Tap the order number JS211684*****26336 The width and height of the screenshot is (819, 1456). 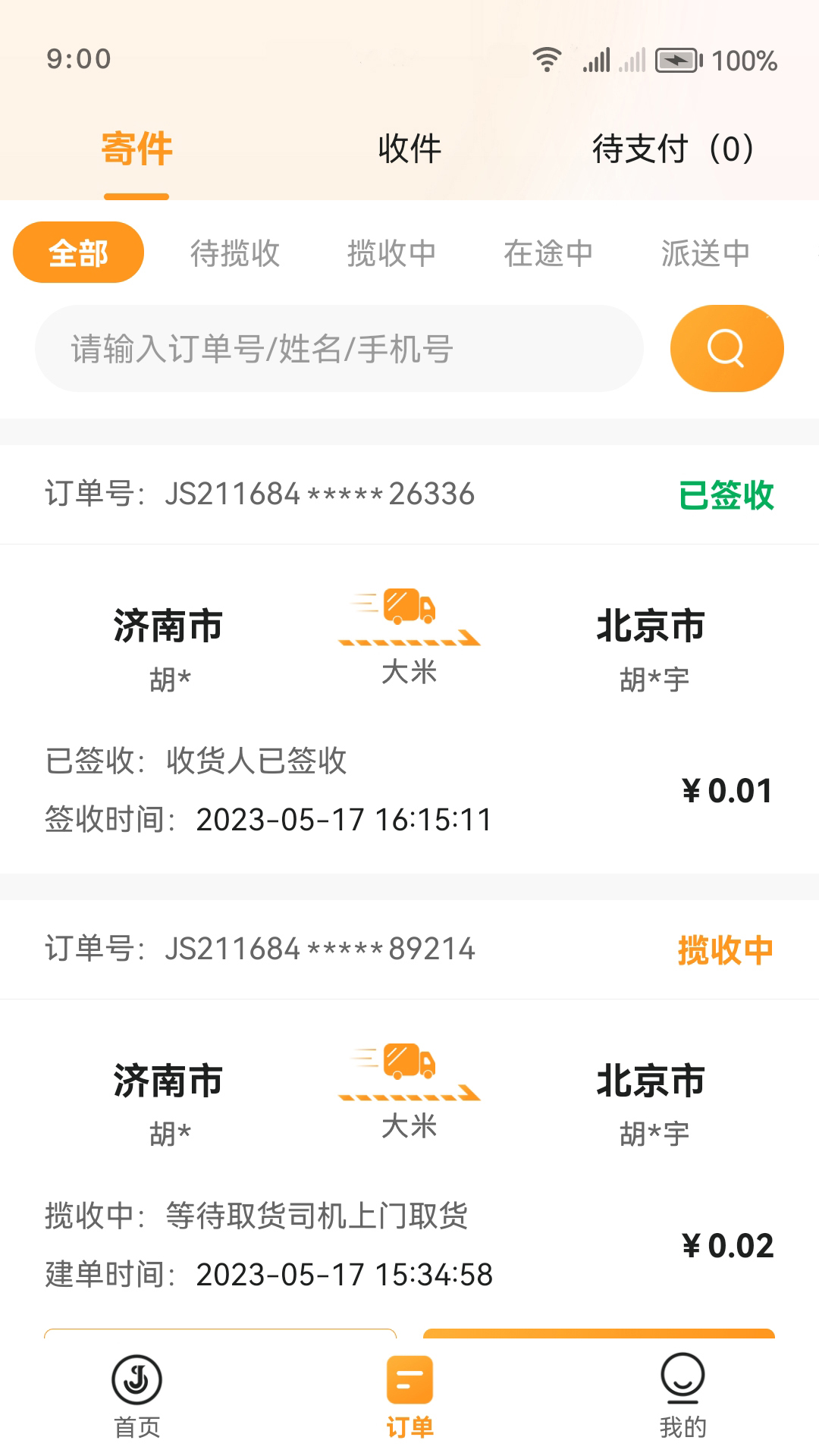[318, 494]
